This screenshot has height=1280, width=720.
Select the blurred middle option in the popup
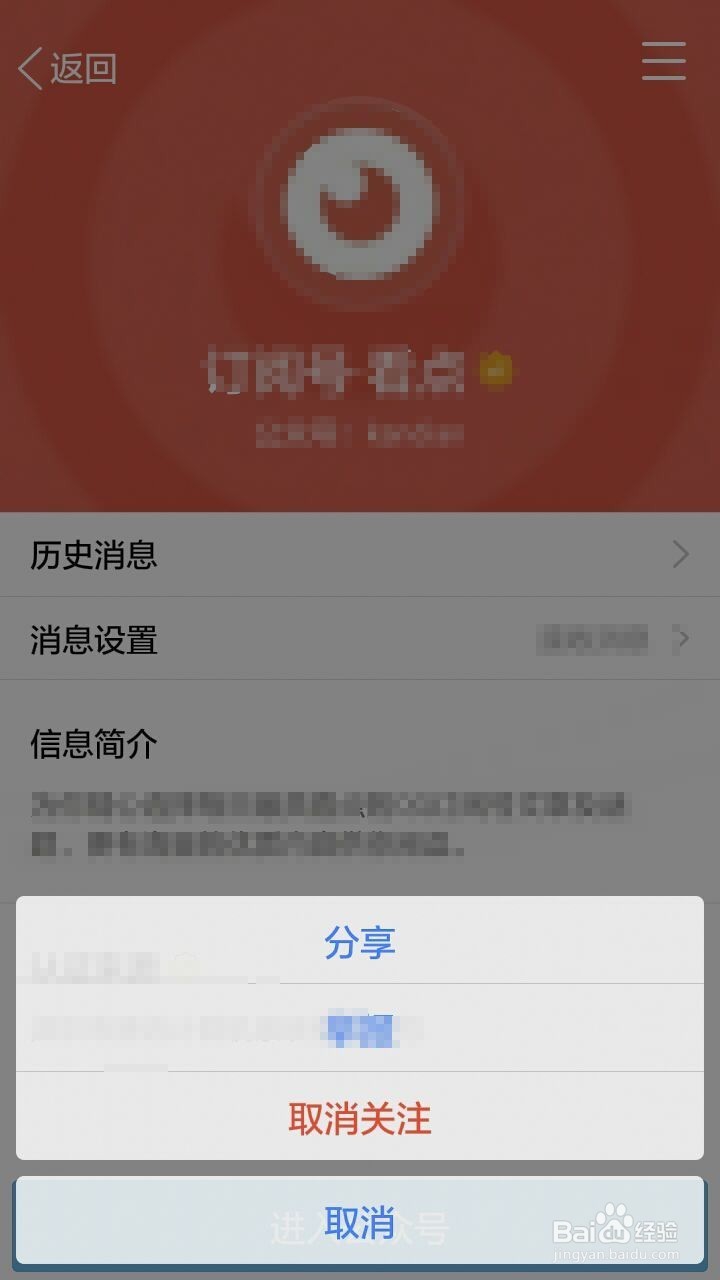pos(360,1028)
